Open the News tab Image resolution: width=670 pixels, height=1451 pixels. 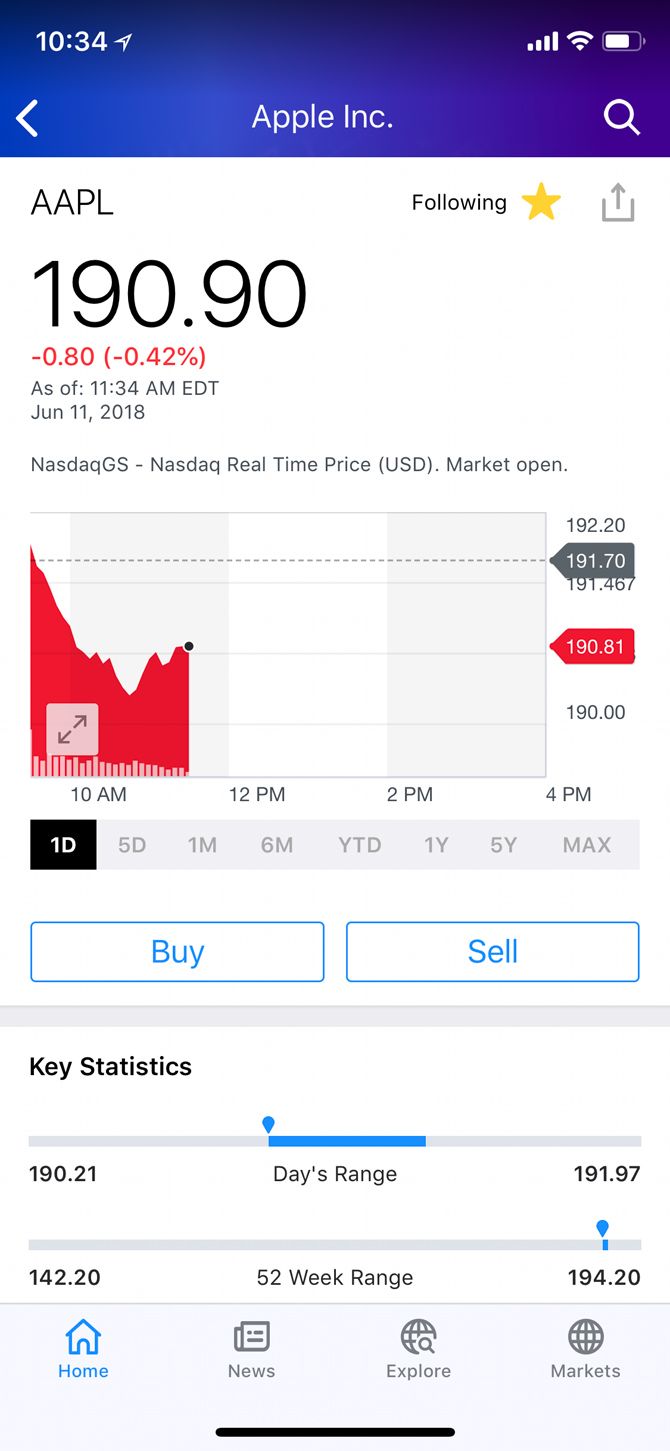[x=251, y=1350]
